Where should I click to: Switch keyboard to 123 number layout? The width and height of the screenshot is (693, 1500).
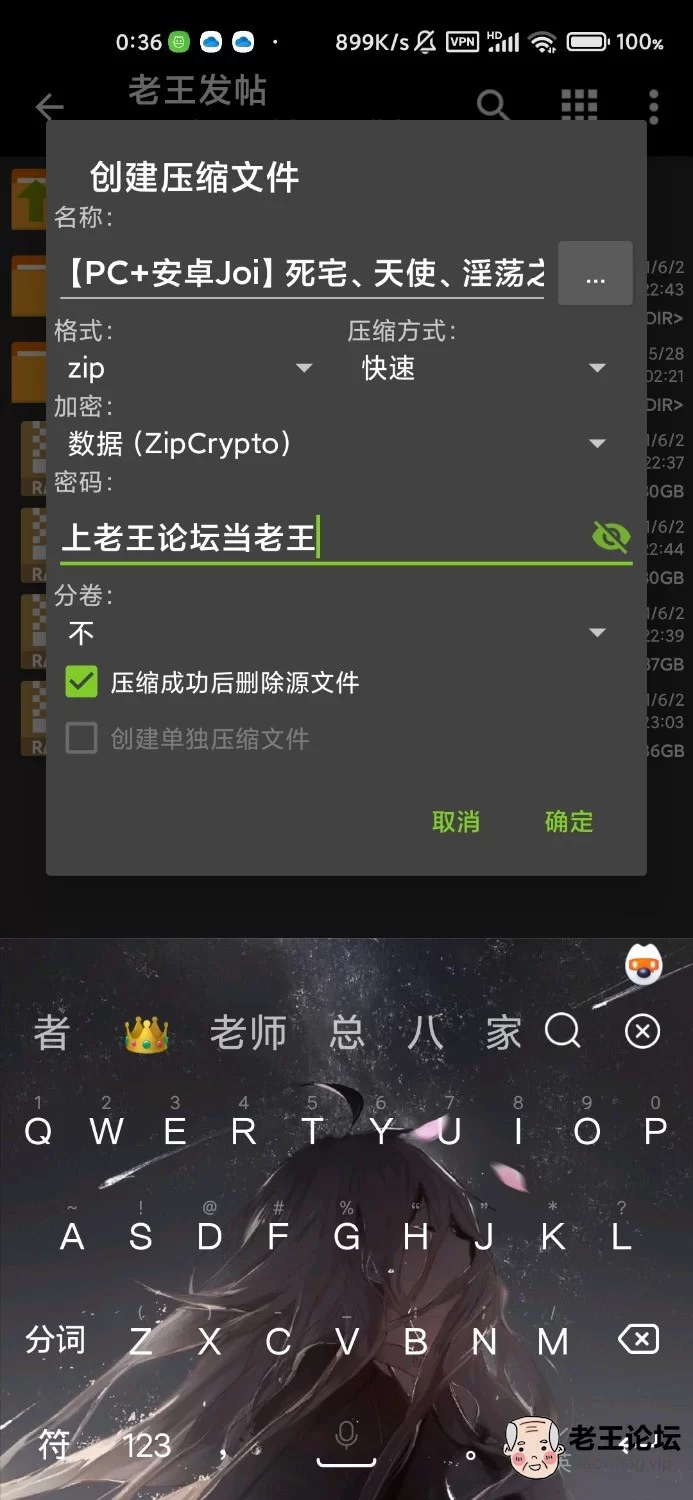147,1445
